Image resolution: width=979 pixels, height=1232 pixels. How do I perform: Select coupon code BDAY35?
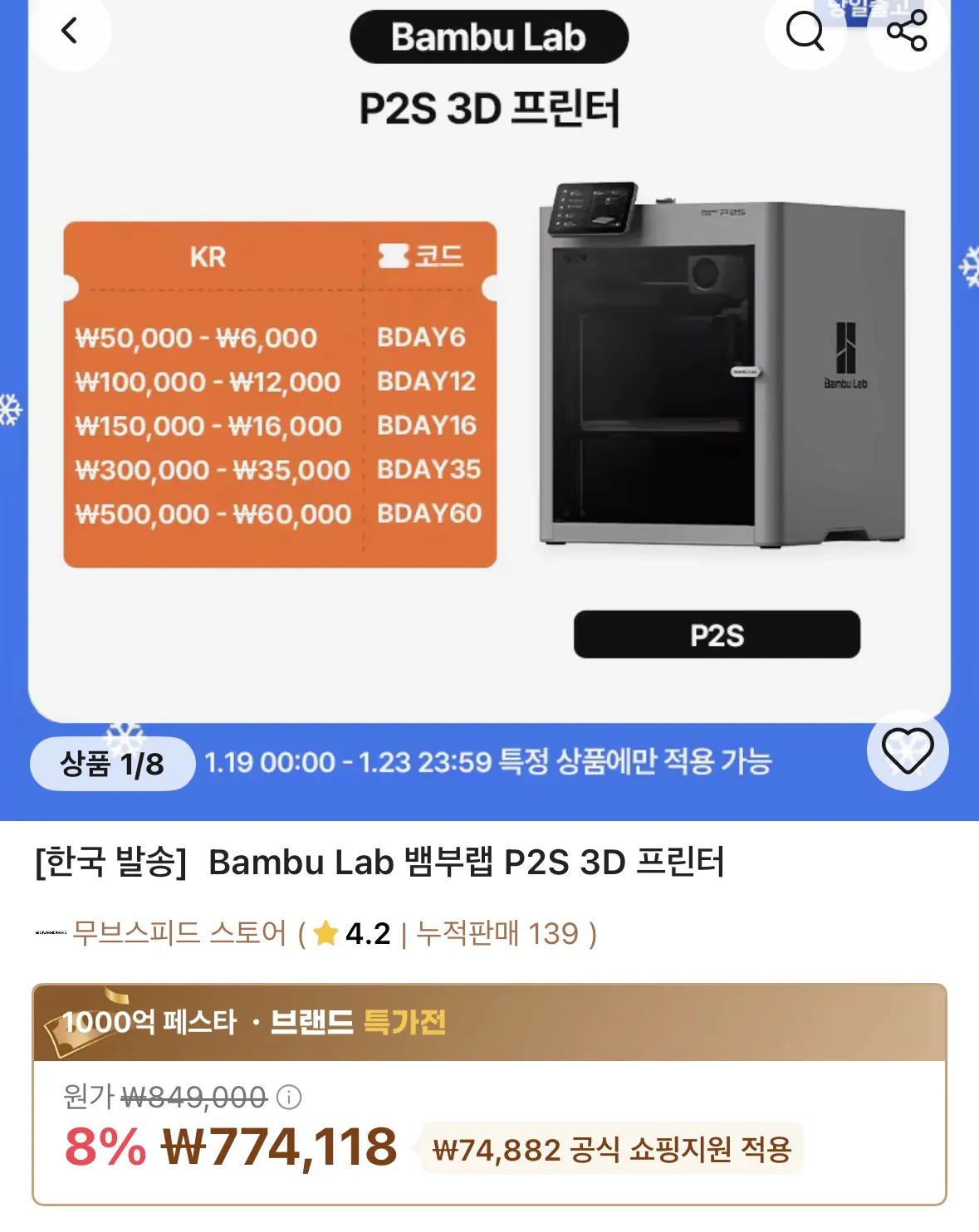click(x=428, y=469)
